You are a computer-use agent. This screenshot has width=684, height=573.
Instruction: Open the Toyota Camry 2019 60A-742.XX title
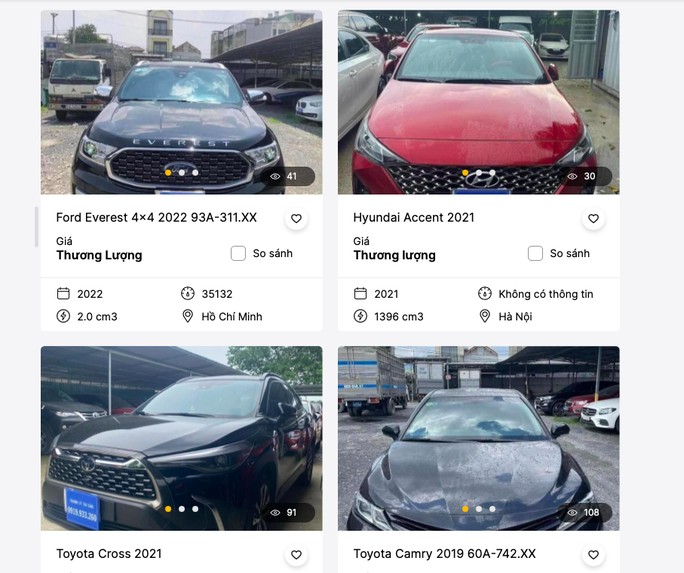point(444,554)
